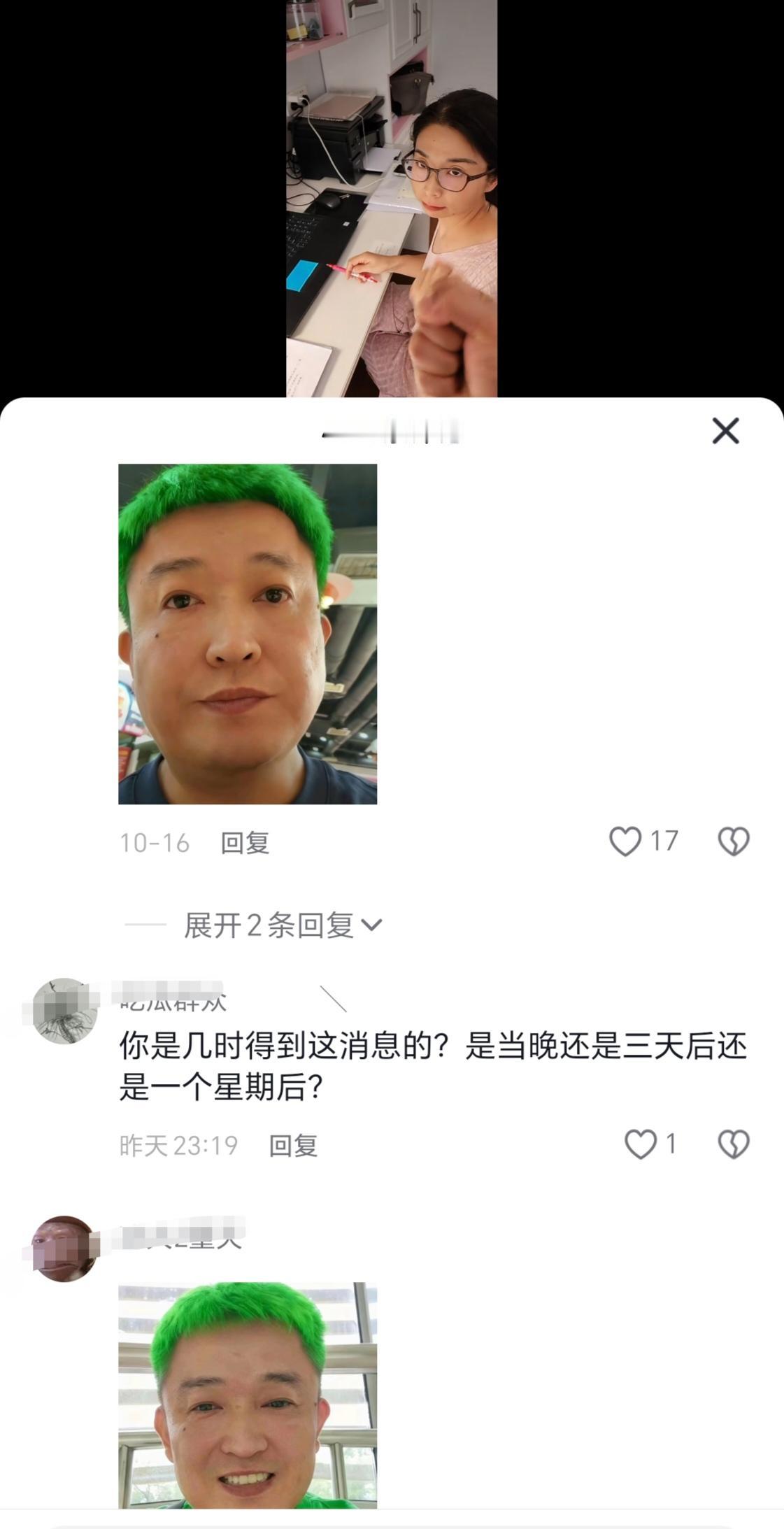Like the comment posted 昨天 23:19
784x1529 pixels.
640,1144
